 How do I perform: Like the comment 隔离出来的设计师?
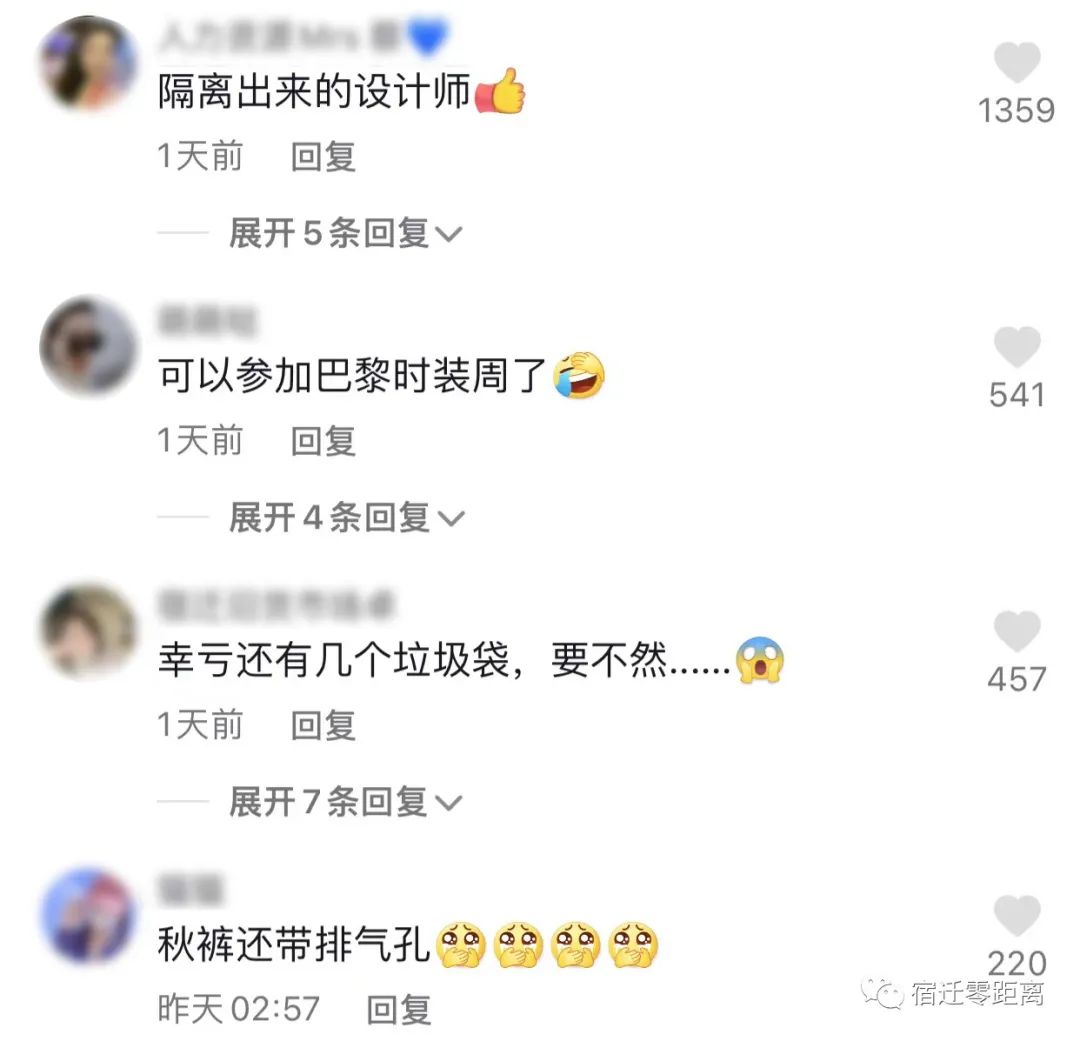(x=1017, y=63)
